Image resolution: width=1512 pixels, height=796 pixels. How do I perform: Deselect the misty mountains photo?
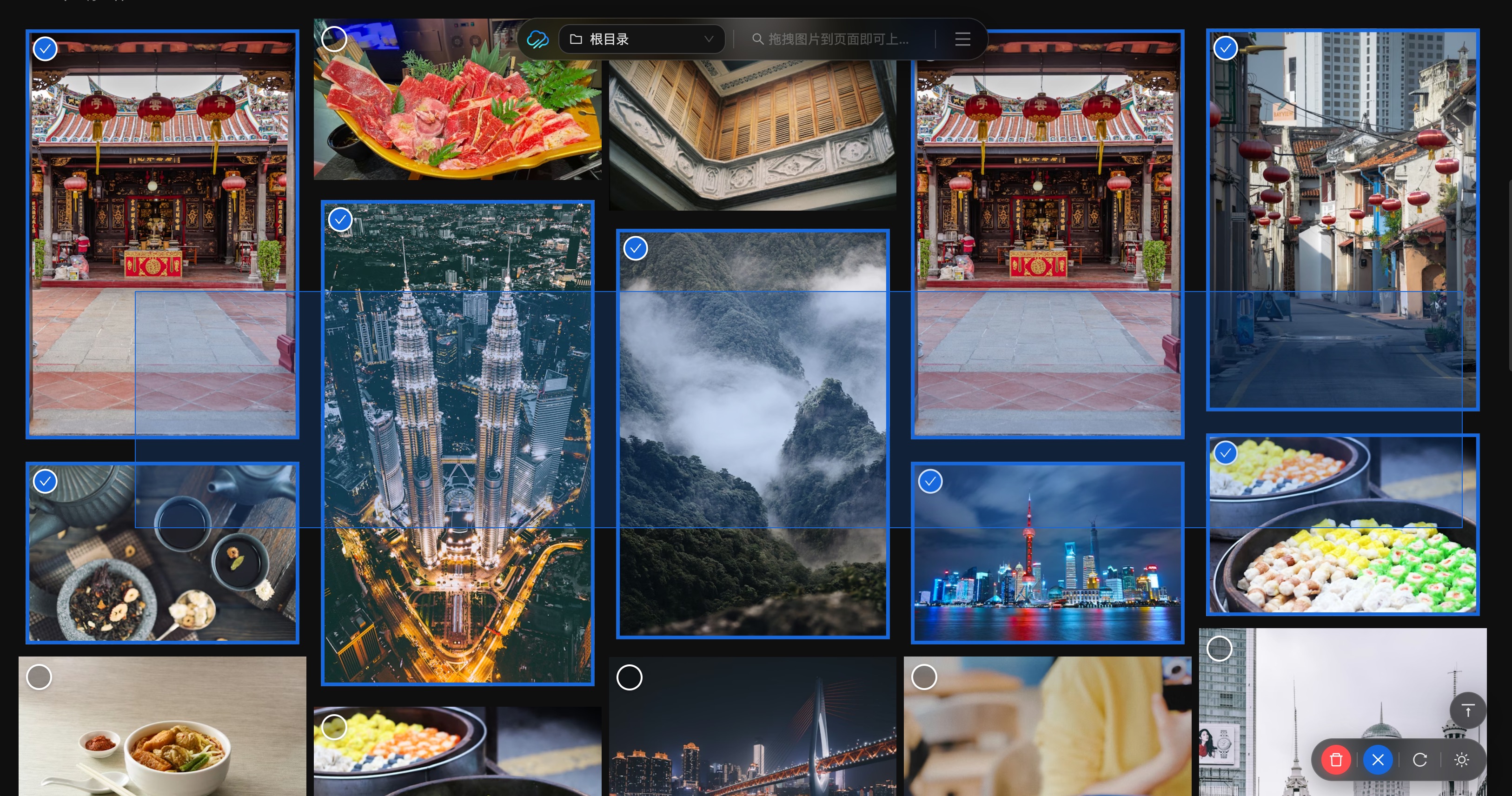pos(636,248)
